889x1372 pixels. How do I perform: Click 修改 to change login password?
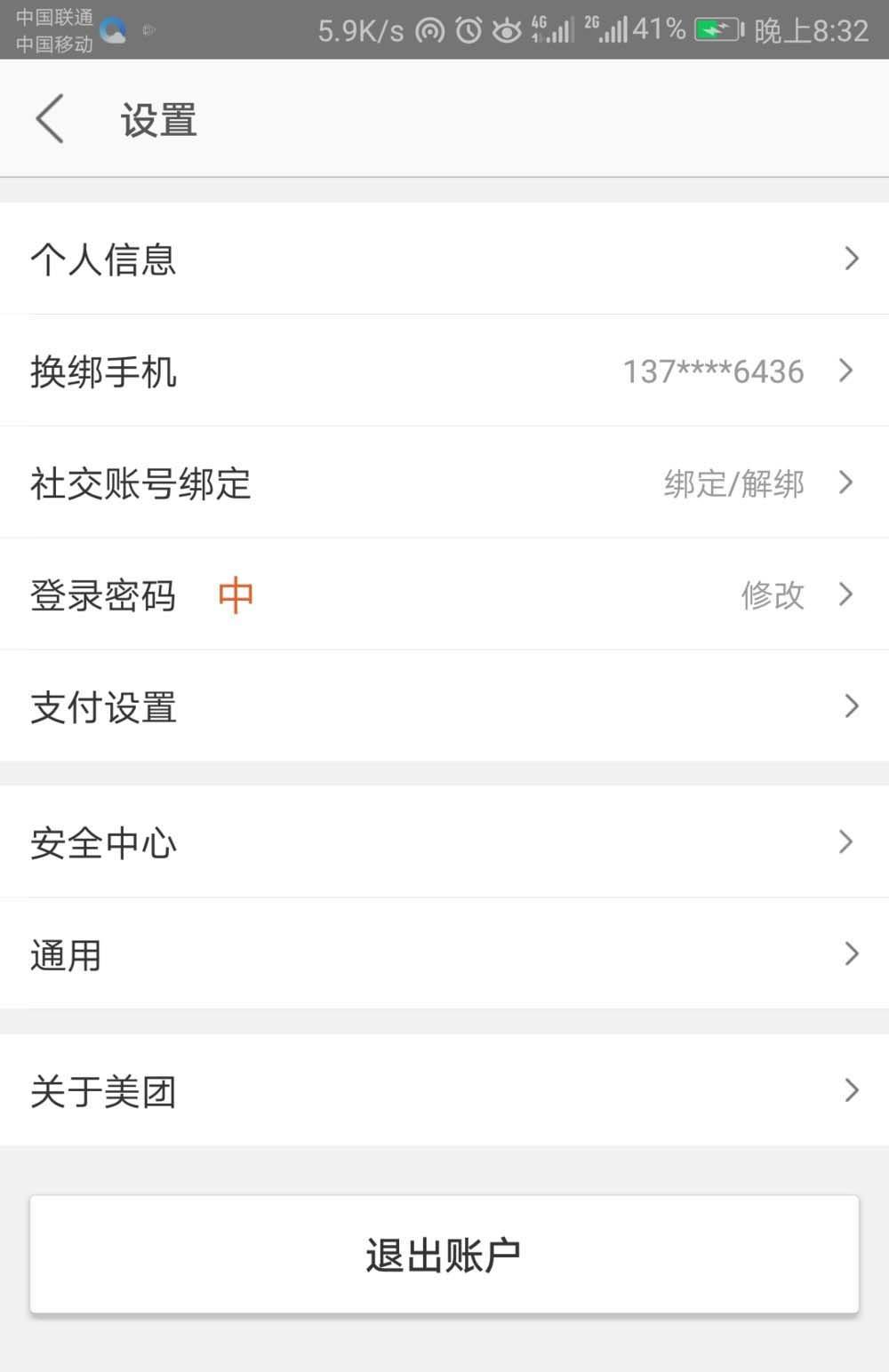pos(772,595)
